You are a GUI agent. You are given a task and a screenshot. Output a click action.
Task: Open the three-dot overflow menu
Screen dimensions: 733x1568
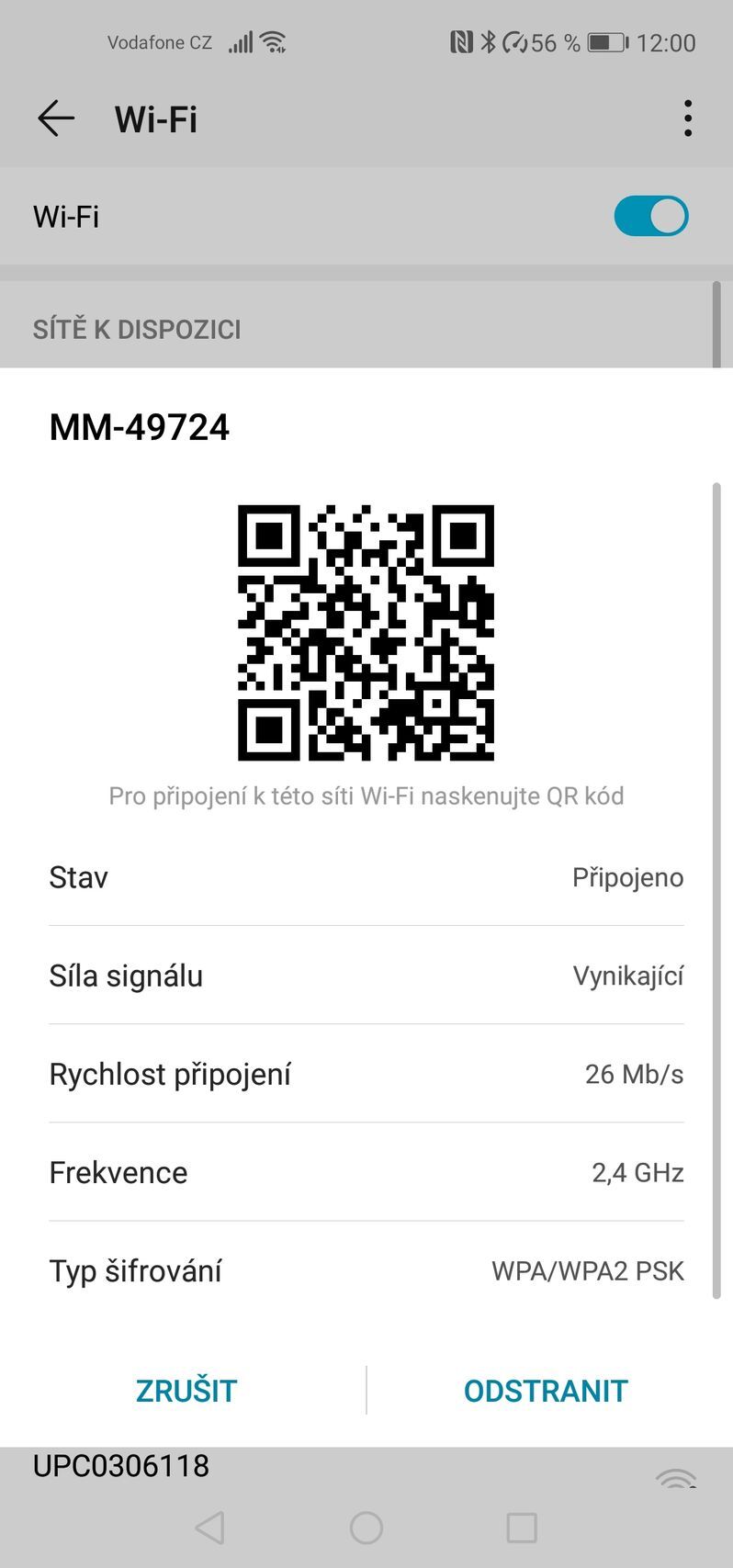(687, 118)
